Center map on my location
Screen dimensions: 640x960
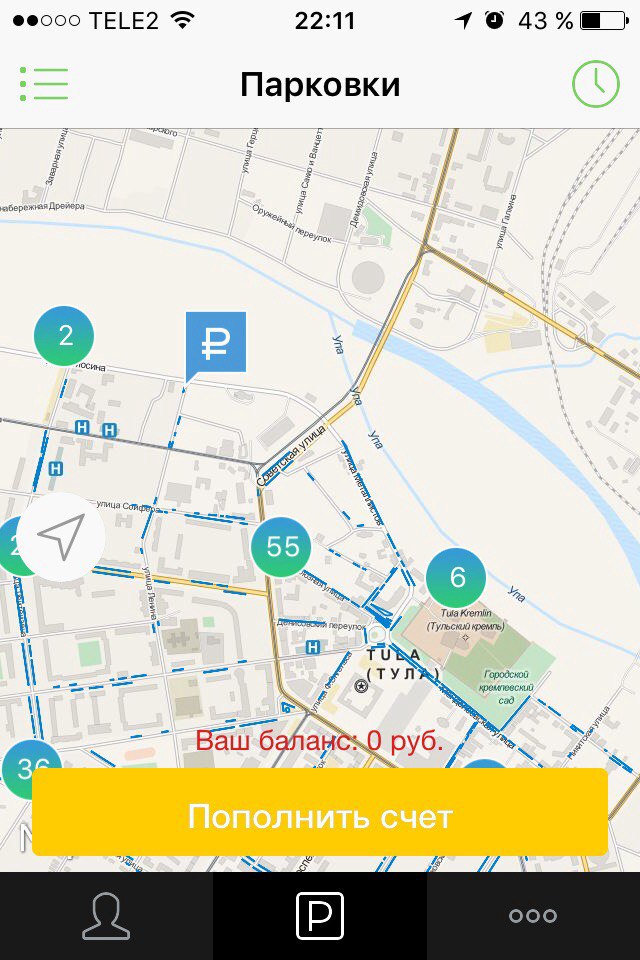pos(62,538)
